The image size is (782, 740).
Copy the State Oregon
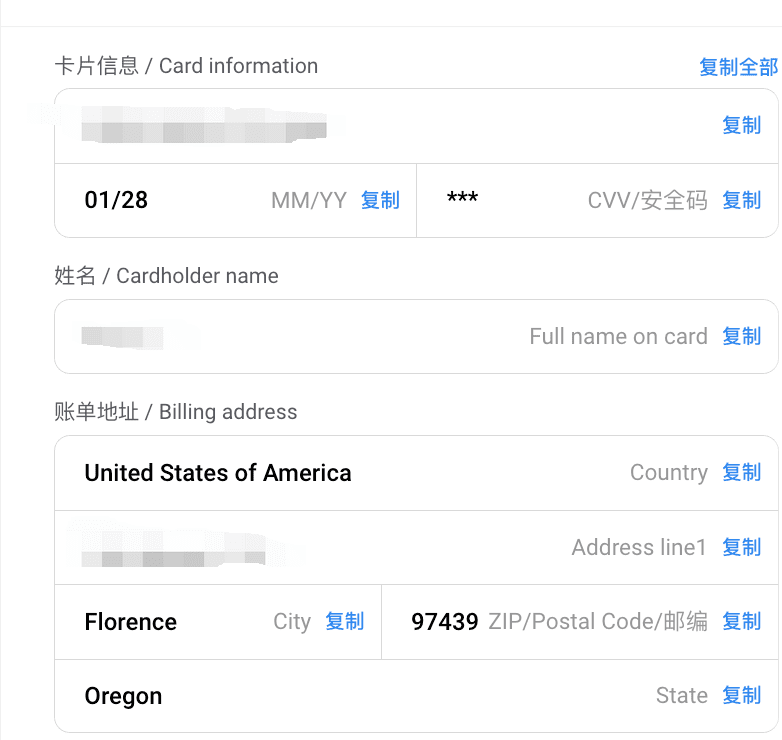pos(741,695)
